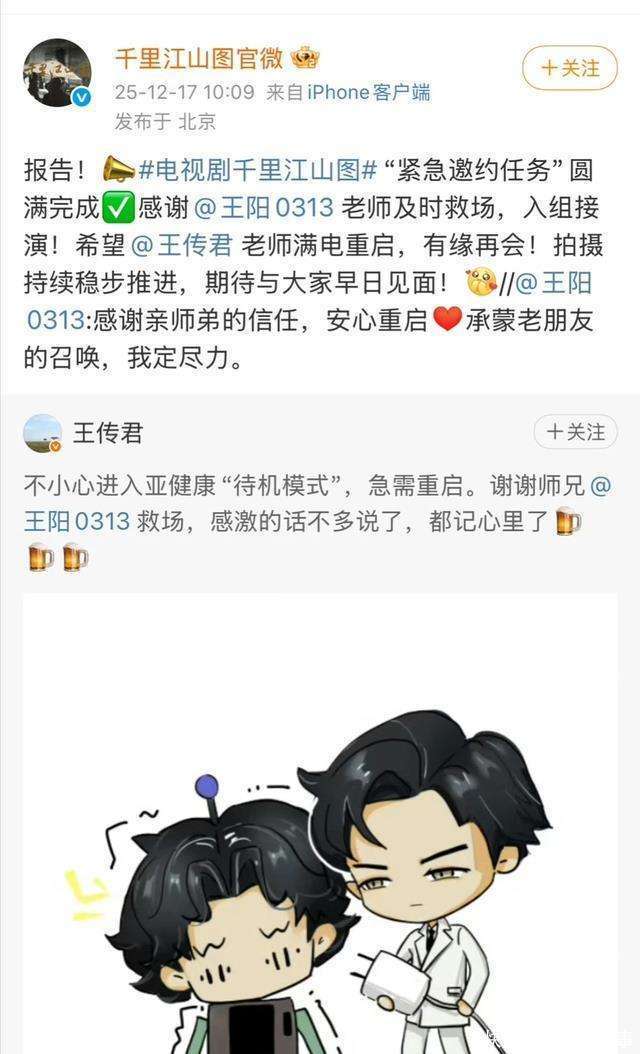Image resolution: width=640 pixels, height=1054 pixels.
Task: Open 千里江山图官微's profile avatar
Action: coord(57,73)
